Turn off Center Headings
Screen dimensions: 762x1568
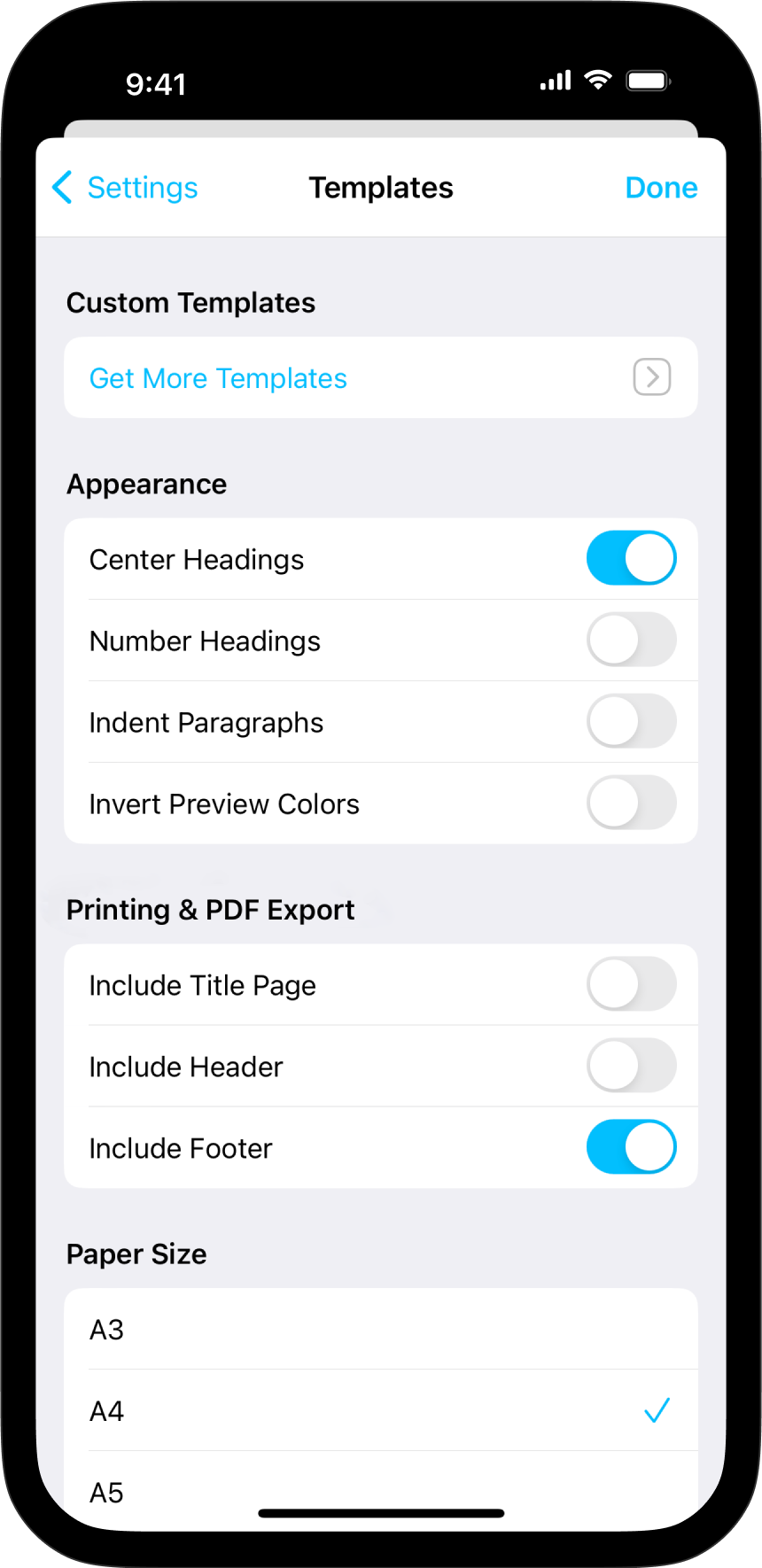[631, 559]
